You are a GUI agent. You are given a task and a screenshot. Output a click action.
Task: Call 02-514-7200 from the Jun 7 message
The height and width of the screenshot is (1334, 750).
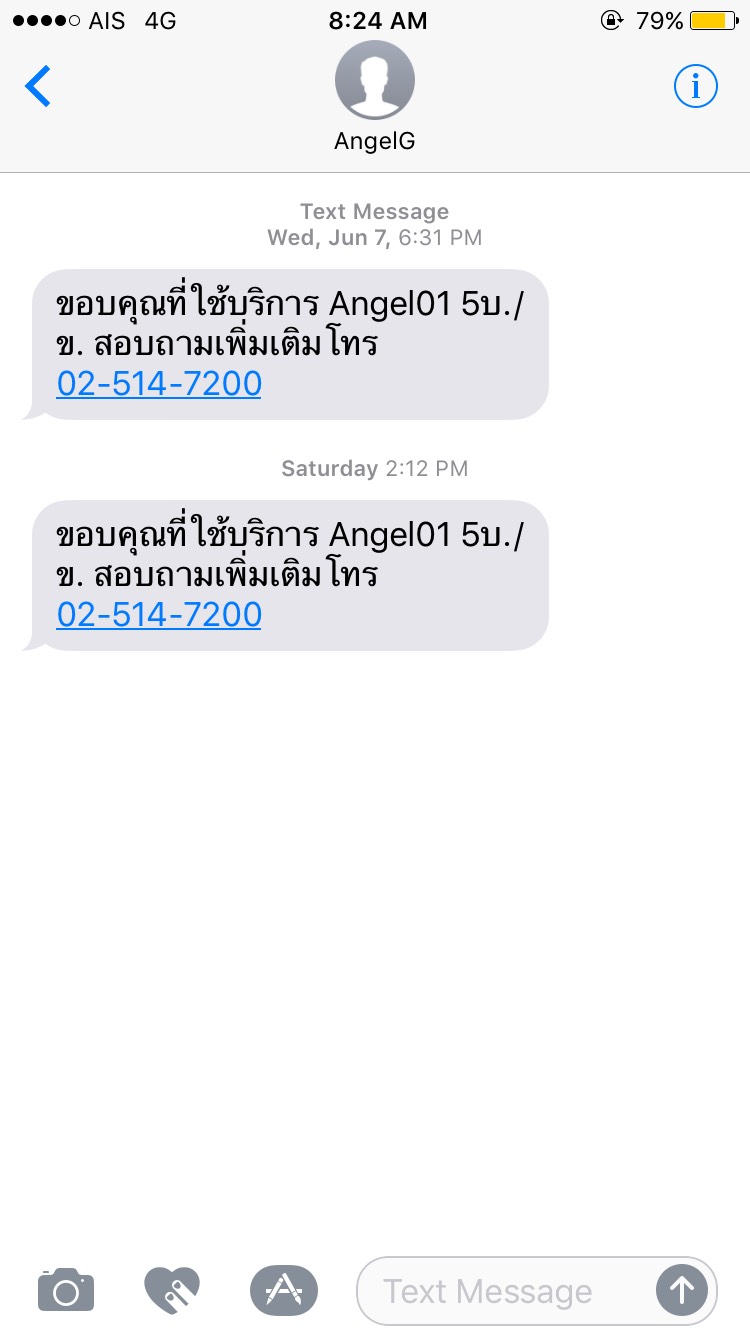point(159,383)
